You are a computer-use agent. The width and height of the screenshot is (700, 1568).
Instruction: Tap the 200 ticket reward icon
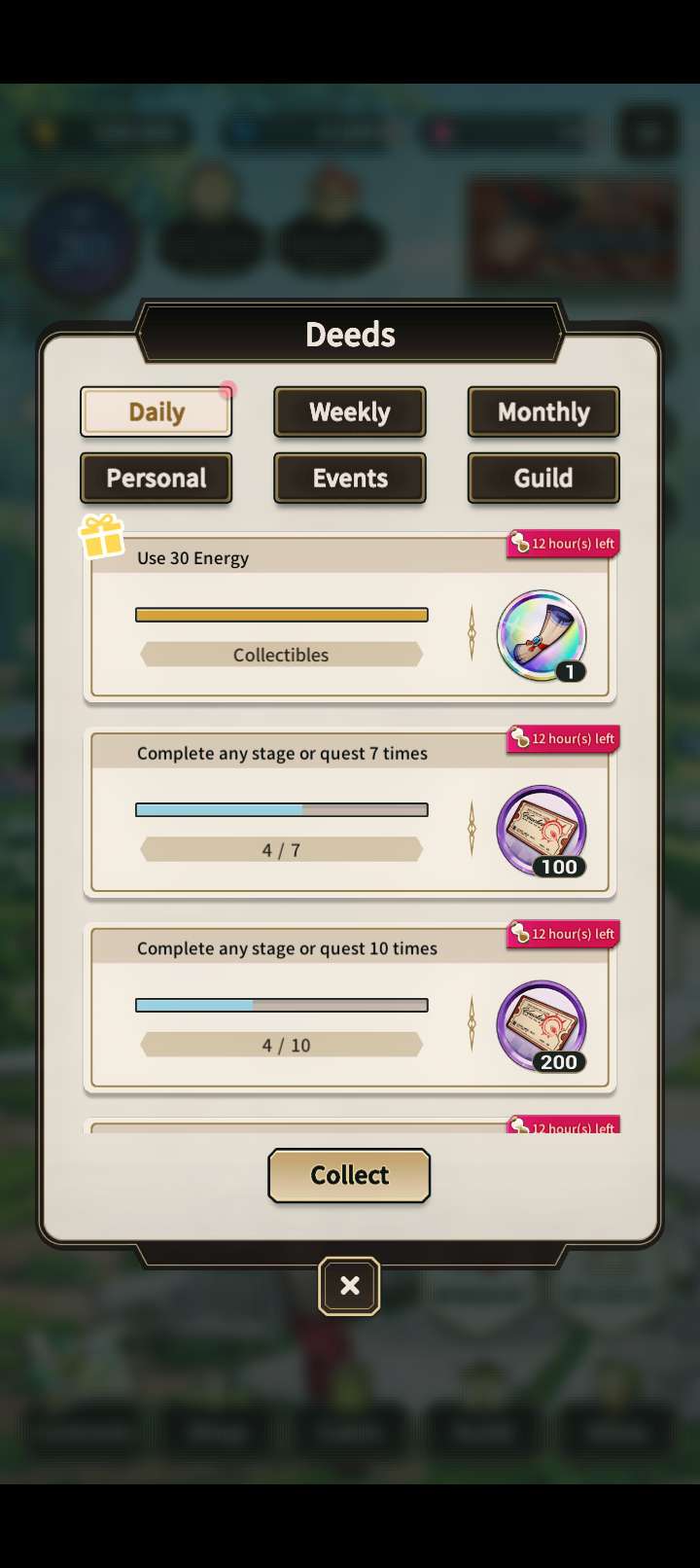(542, 1025)
